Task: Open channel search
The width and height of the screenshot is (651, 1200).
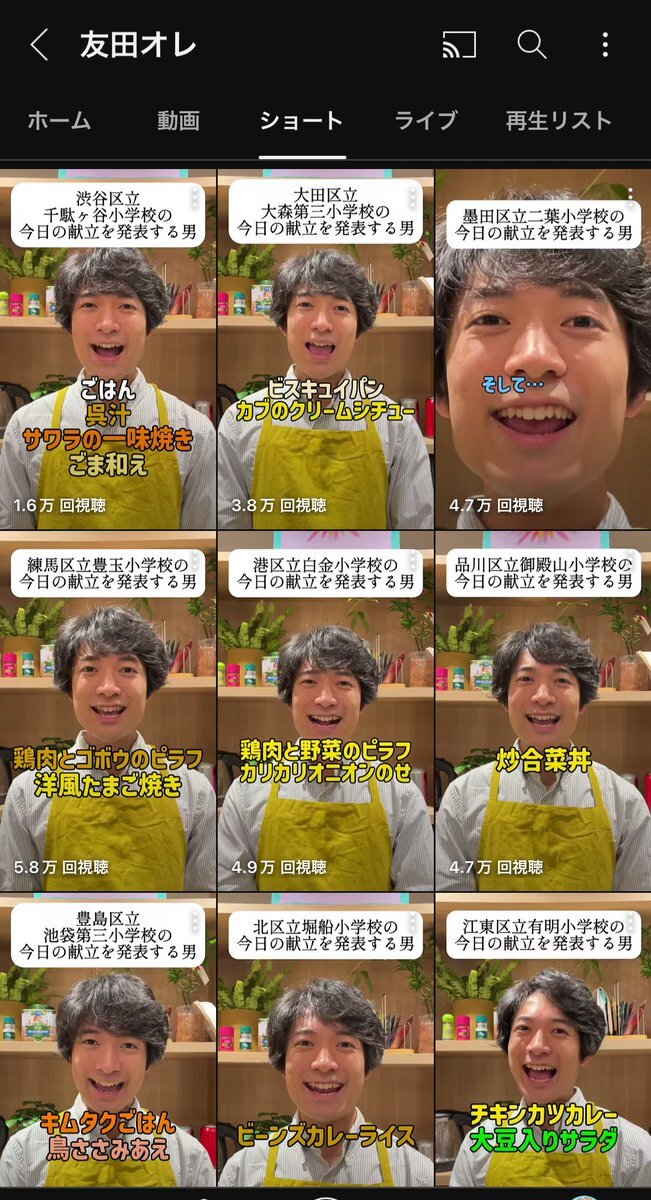Action: 531,45
